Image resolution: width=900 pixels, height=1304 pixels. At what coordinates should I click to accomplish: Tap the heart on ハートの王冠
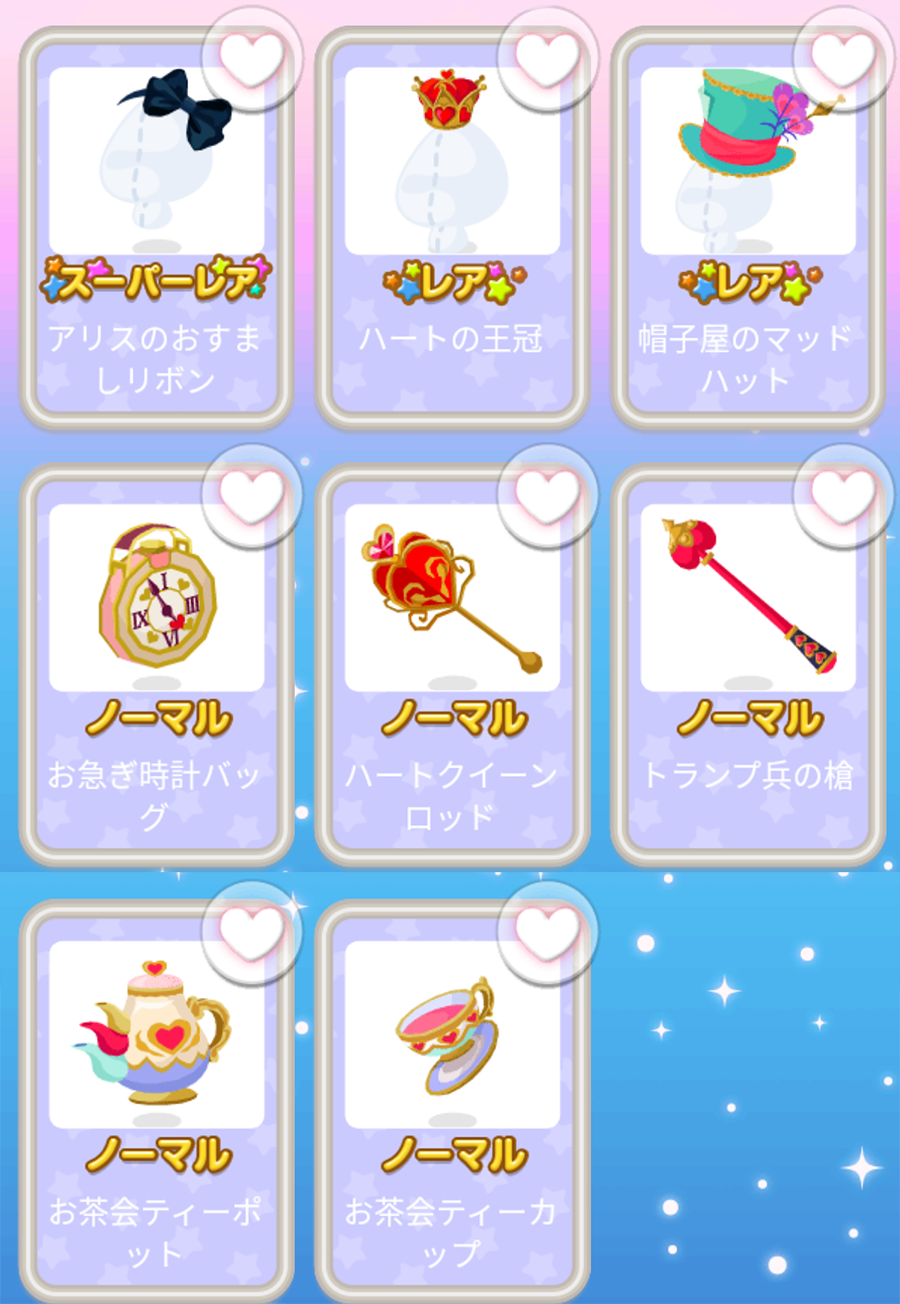tap(547, 59)
